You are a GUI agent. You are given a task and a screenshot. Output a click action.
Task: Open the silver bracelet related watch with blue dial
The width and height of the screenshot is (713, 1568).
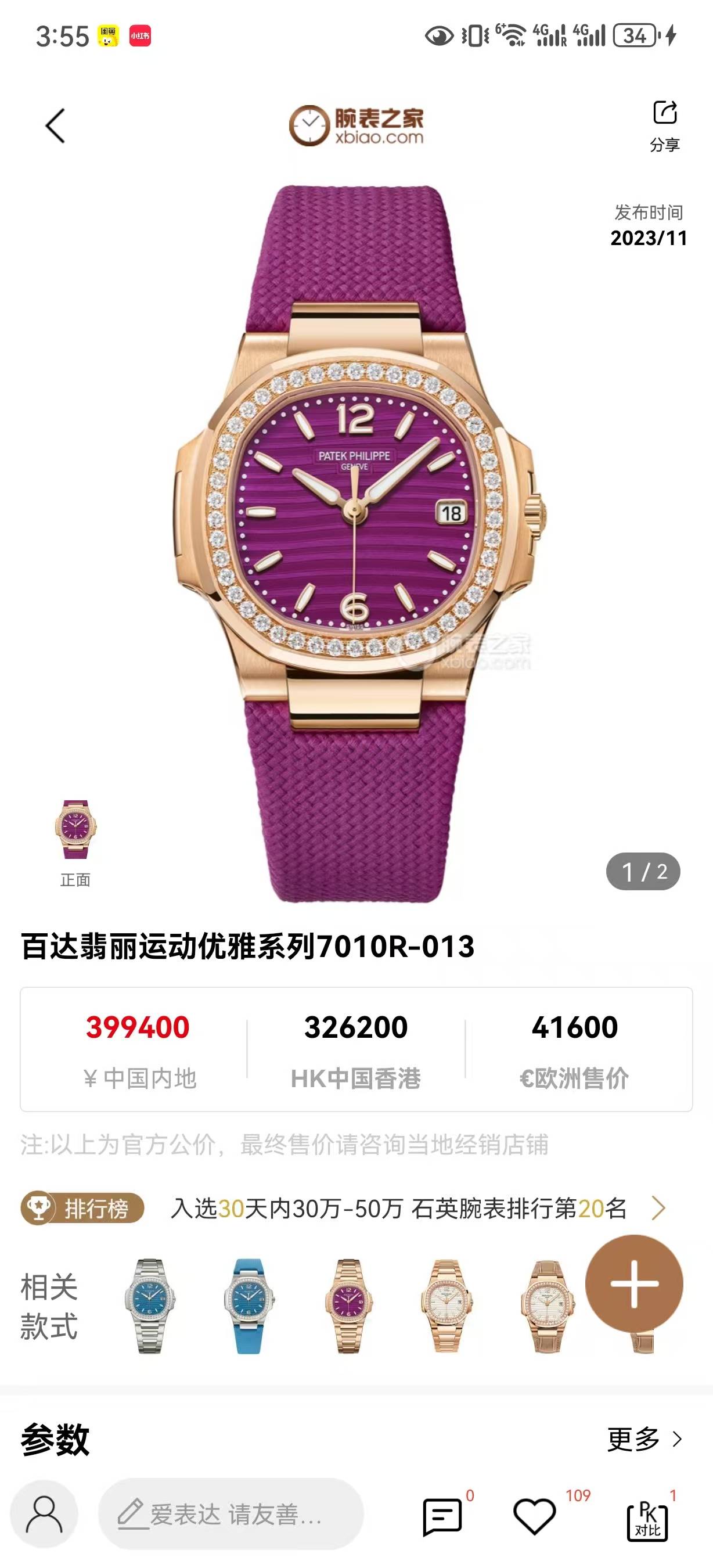[150, 1305]
